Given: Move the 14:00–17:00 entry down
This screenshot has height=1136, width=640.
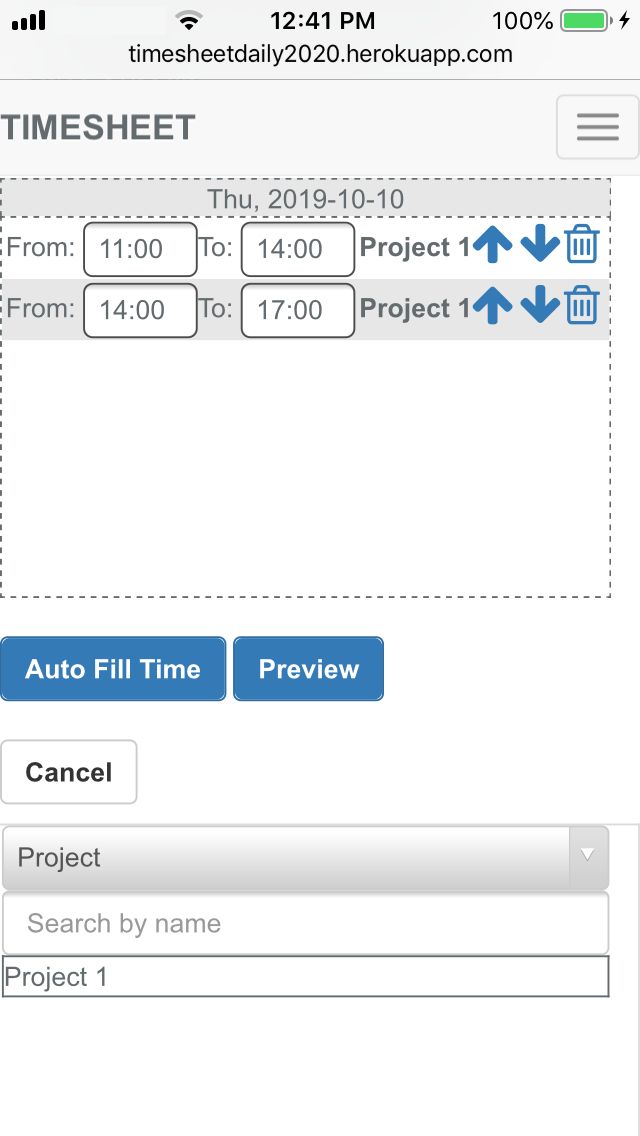Looking at the screenshot, I should click(x=540, y=306).
